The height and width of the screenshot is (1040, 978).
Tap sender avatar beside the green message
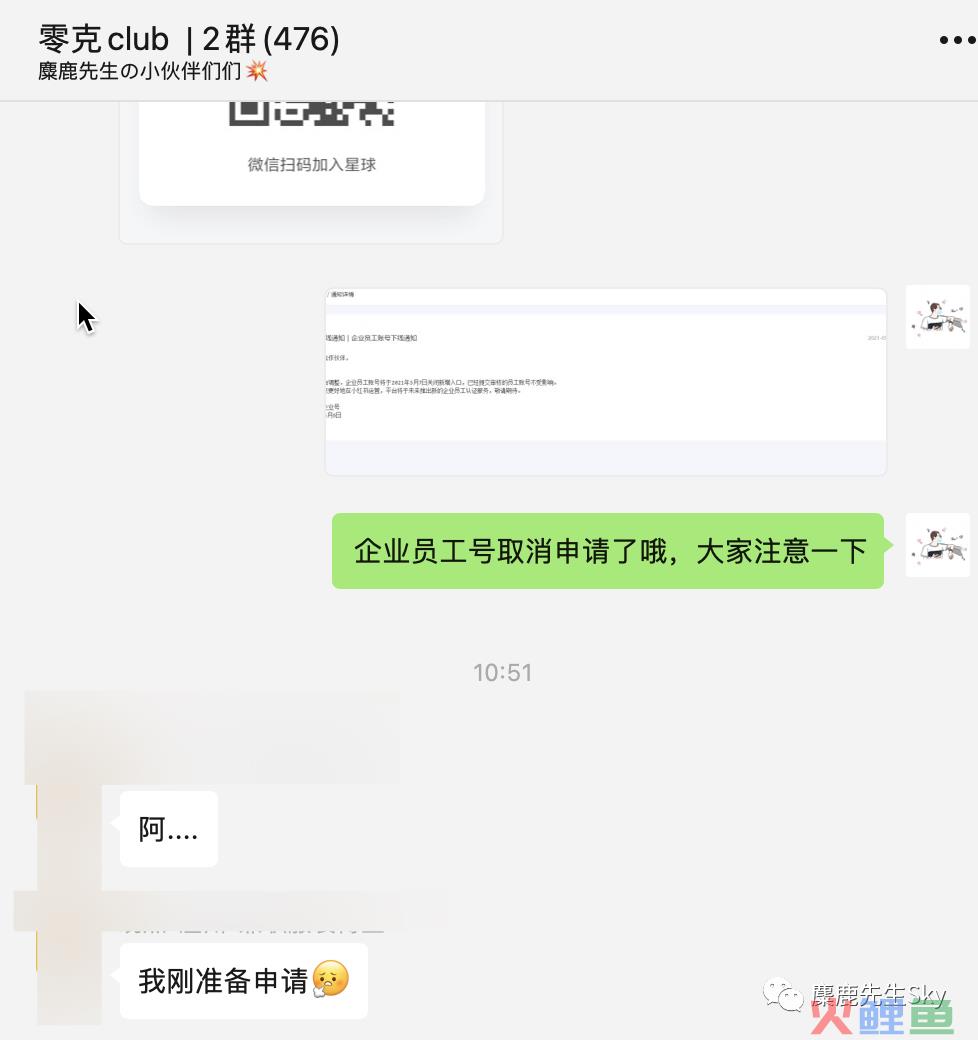click(937, 545)
